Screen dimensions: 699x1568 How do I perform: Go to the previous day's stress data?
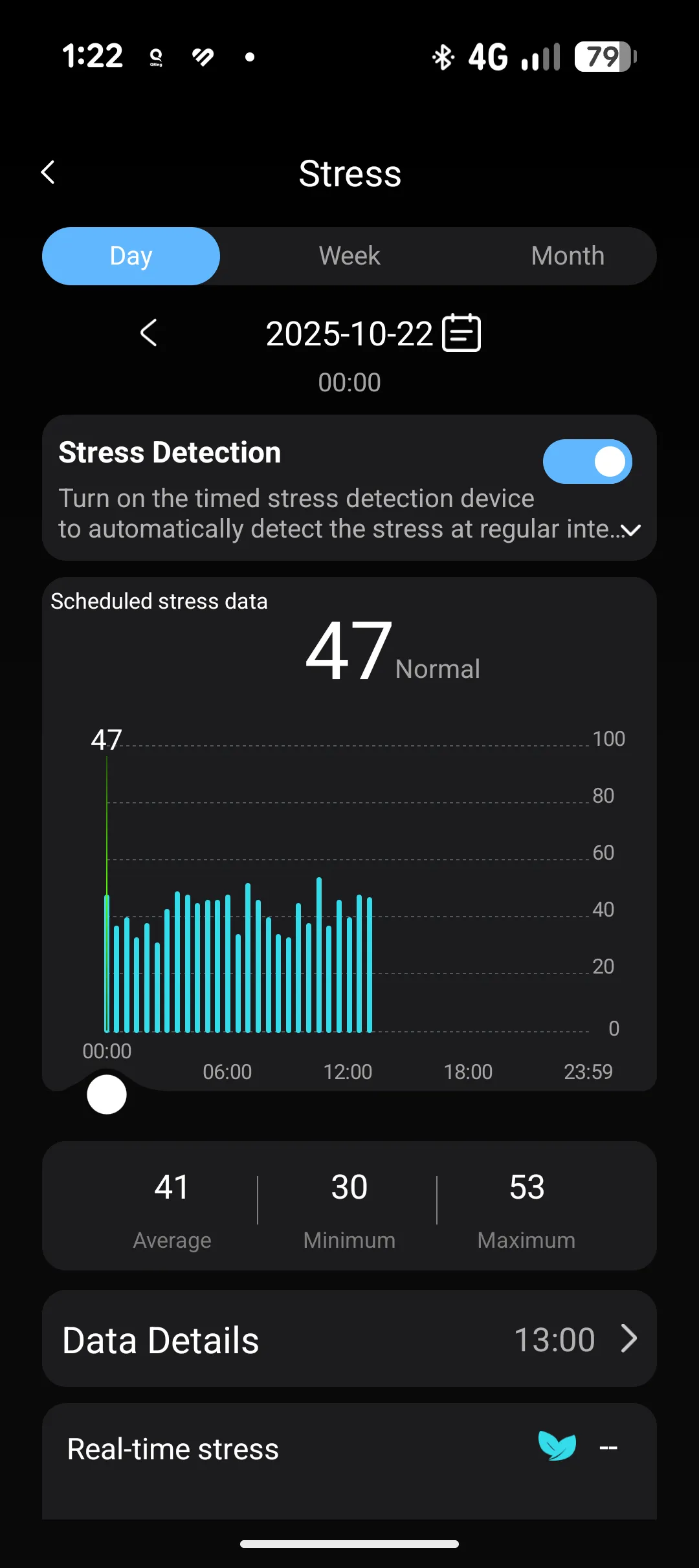pos(149,333)
